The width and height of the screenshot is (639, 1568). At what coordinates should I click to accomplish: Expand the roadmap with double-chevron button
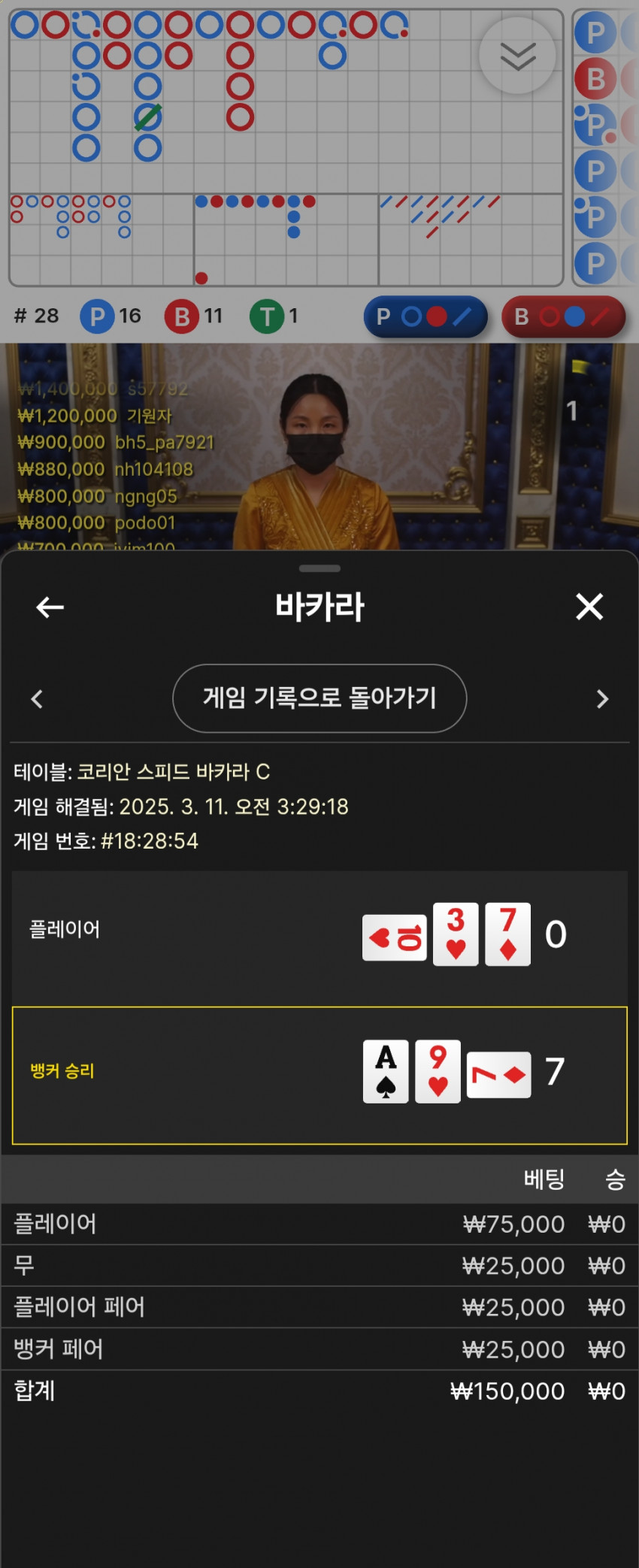click(x=518, y=56)
